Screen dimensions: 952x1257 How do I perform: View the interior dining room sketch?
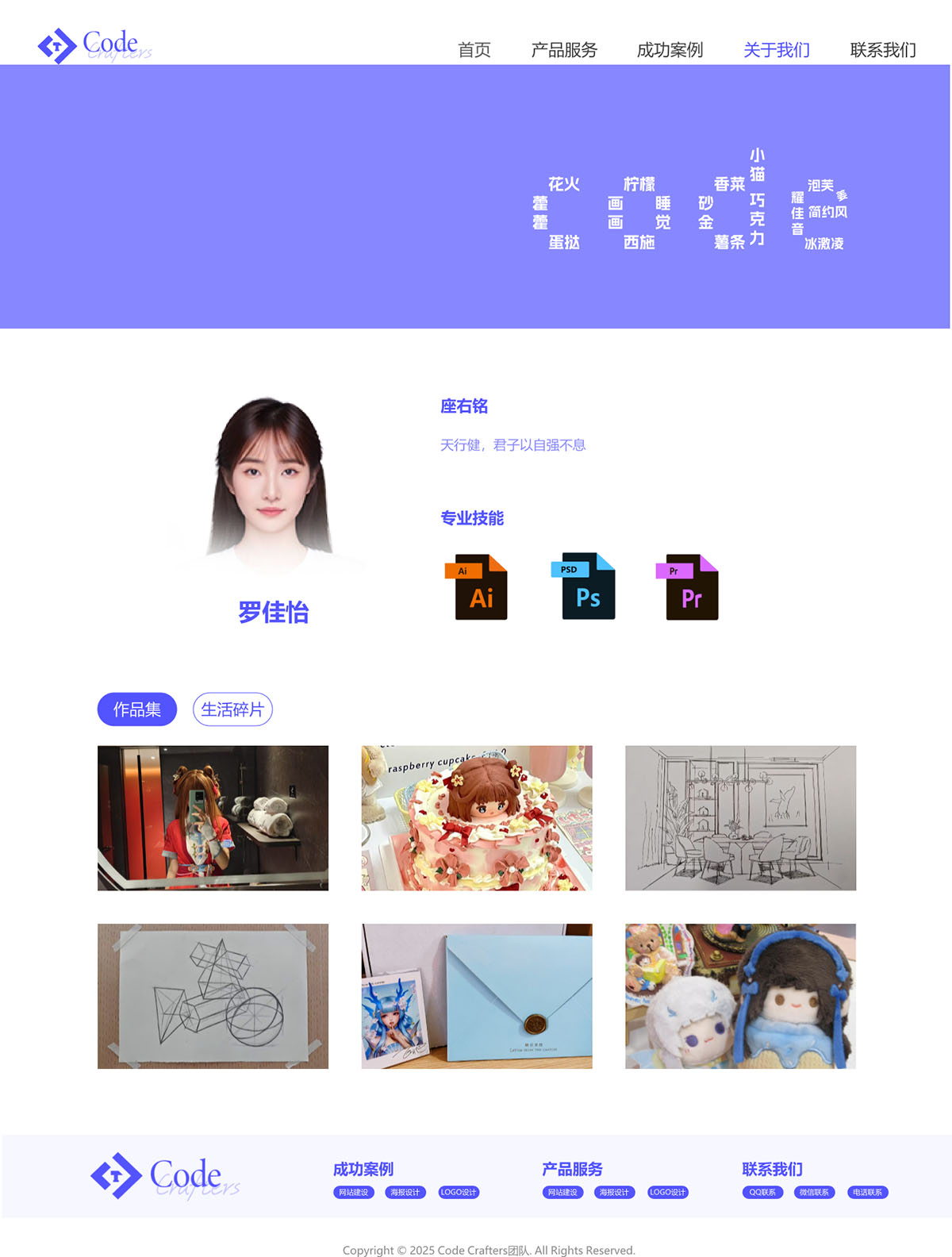[x=740, y=817]
